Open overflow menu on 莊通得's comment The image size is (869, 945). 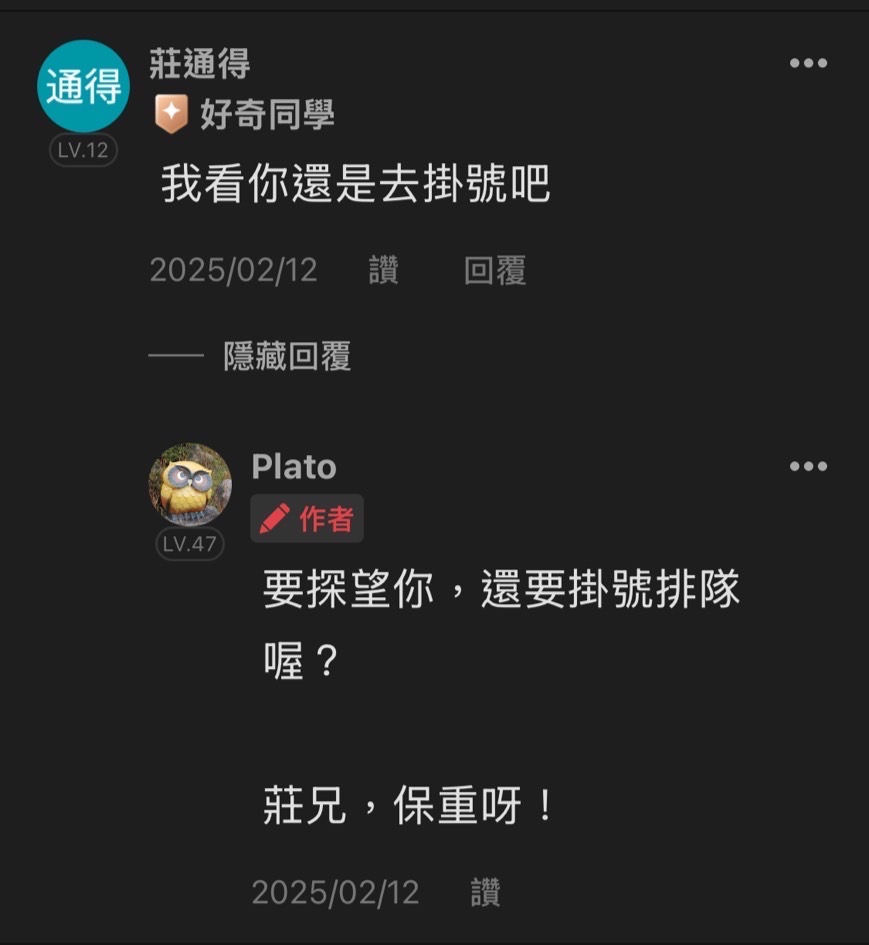tap(808, 63)
